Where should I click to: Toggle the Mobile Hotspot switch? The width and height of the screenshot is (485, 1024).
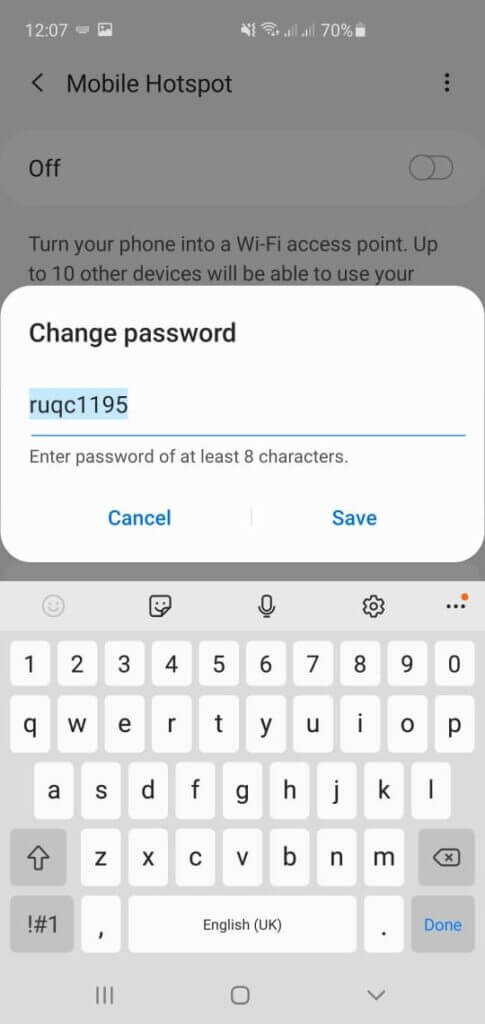pyautogui.click(x=431, y=168)
